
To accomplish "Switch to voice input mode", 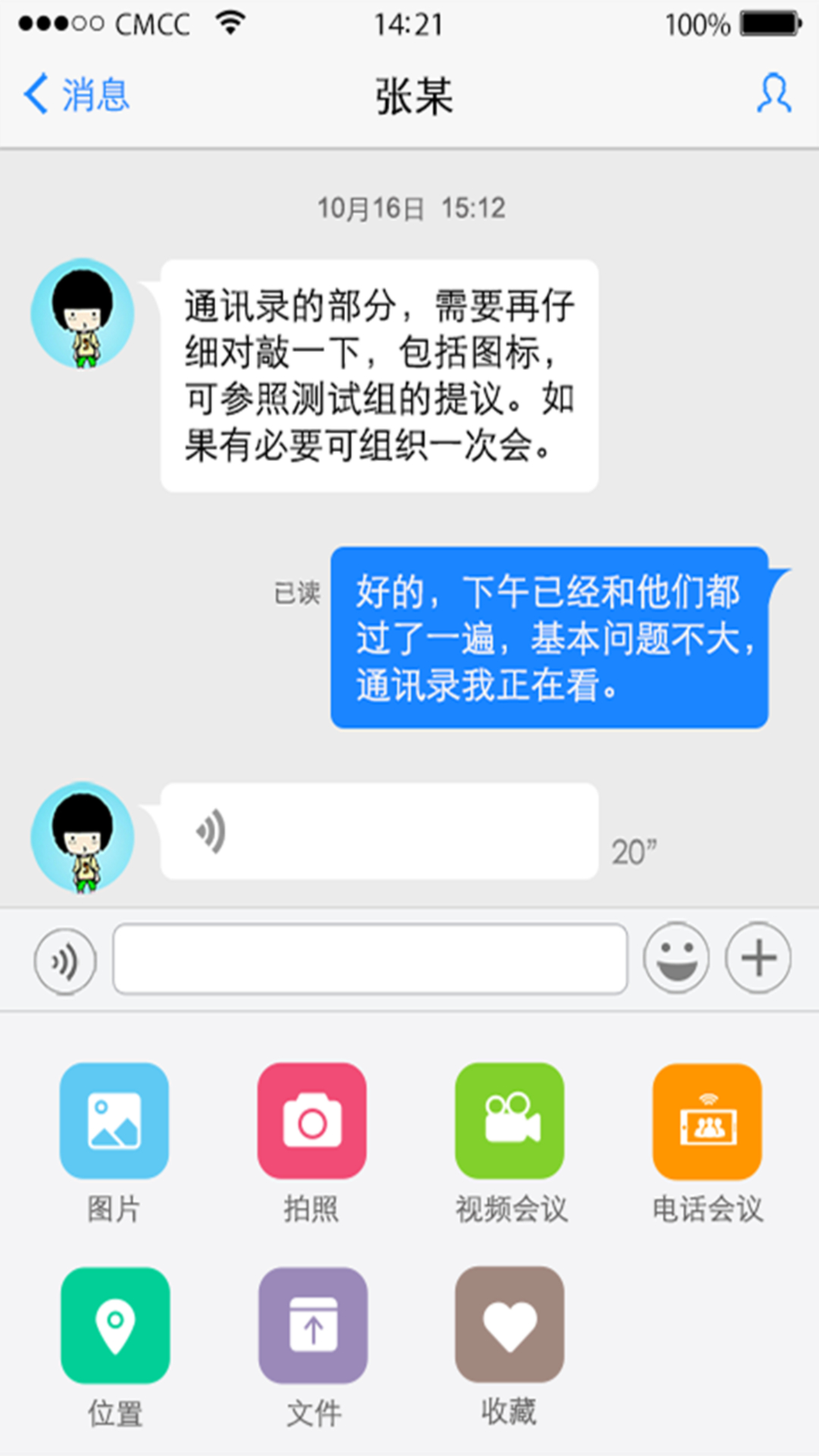I will pos(64,958).
